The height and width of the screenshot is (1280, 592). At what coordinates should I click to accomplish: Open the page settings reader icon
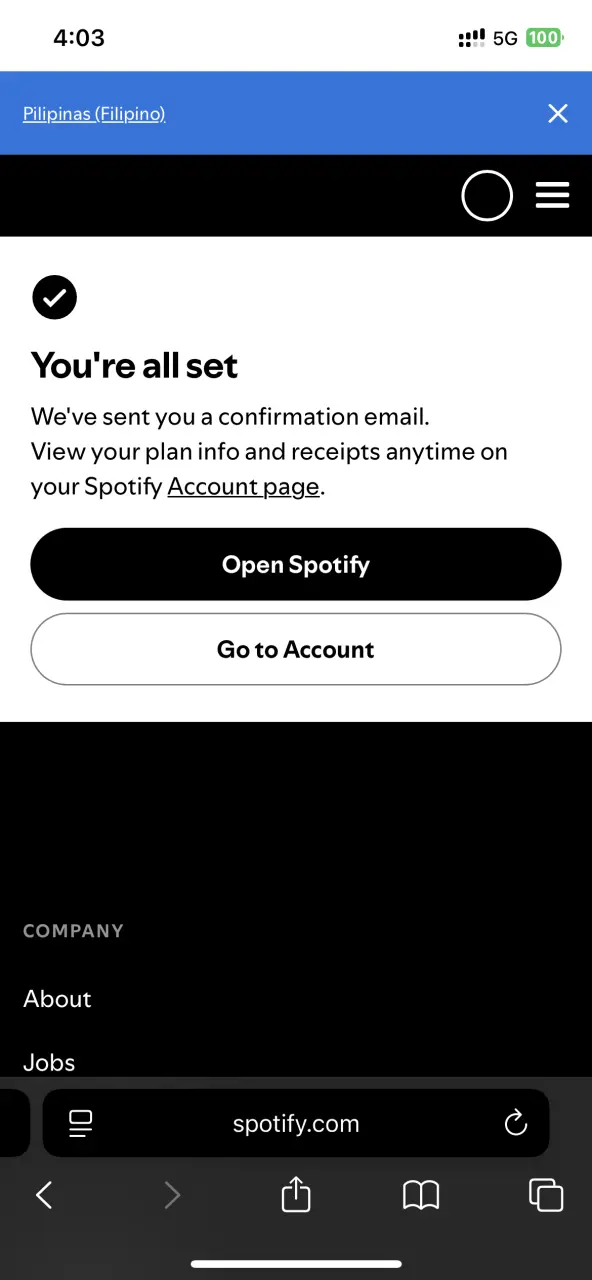coord(80,1123)
